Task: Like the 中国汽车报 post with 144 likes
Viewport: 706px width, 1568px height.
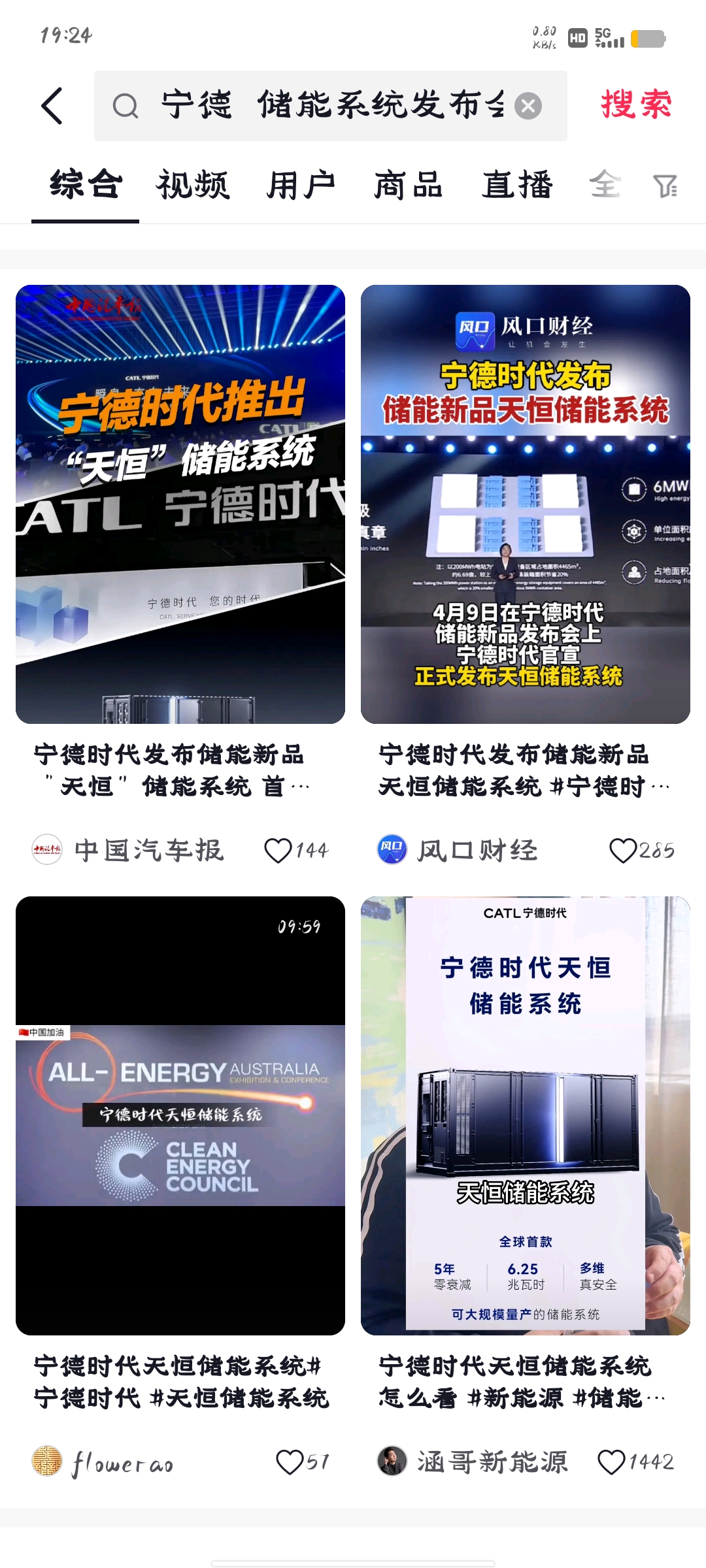Action: [278, 850]
